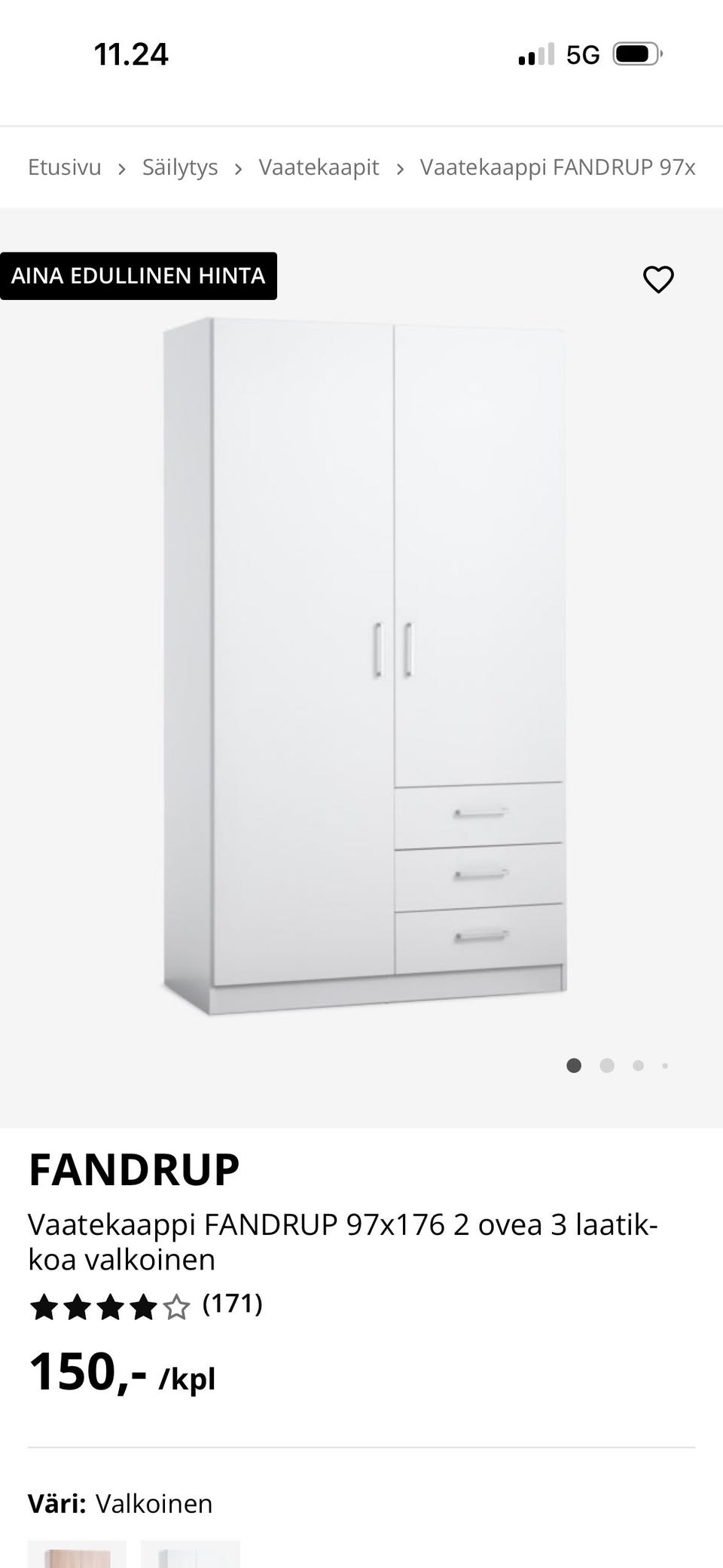
Task: Select the white color variant swatch
Action: [x=191, y=1554]
